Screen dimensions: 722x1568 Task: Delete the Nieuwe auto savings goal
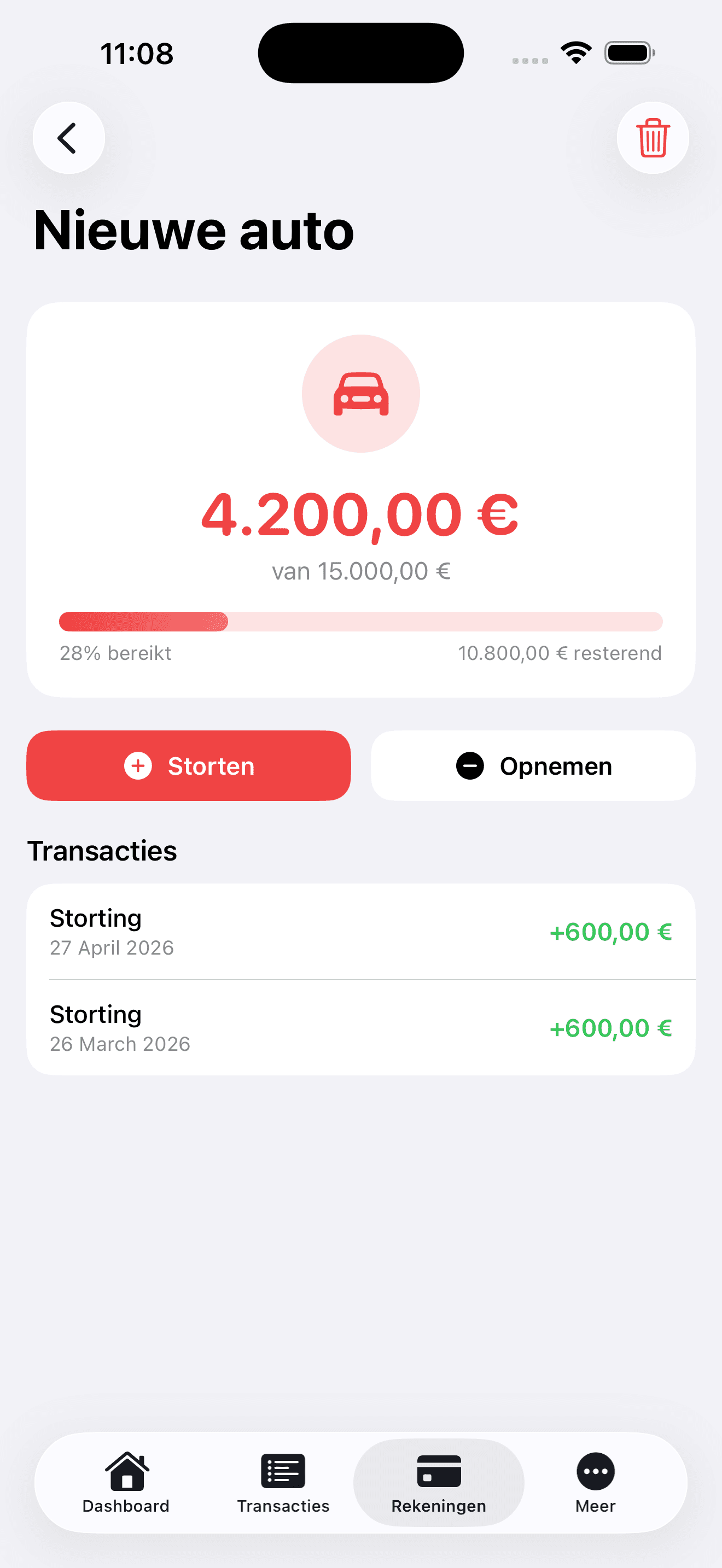[x=653, y=138]
